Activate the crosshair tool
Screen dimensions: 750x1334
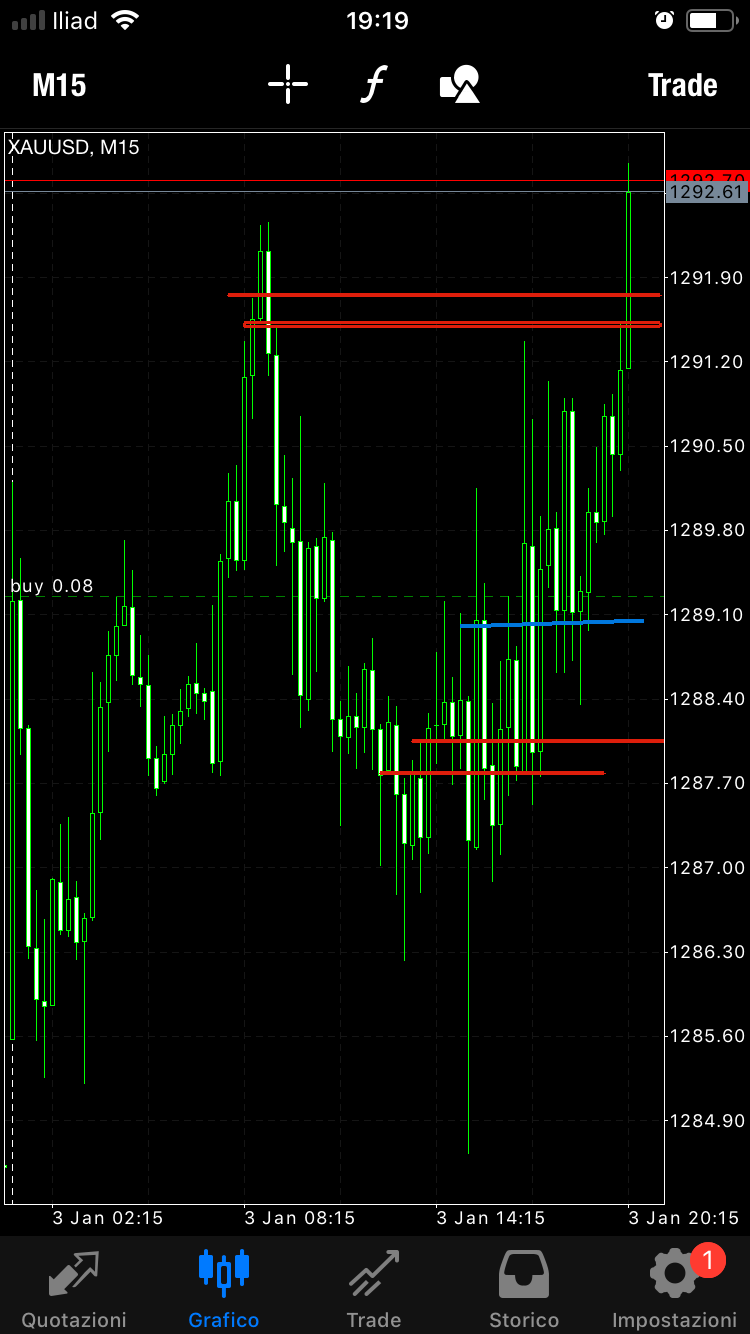288,85
